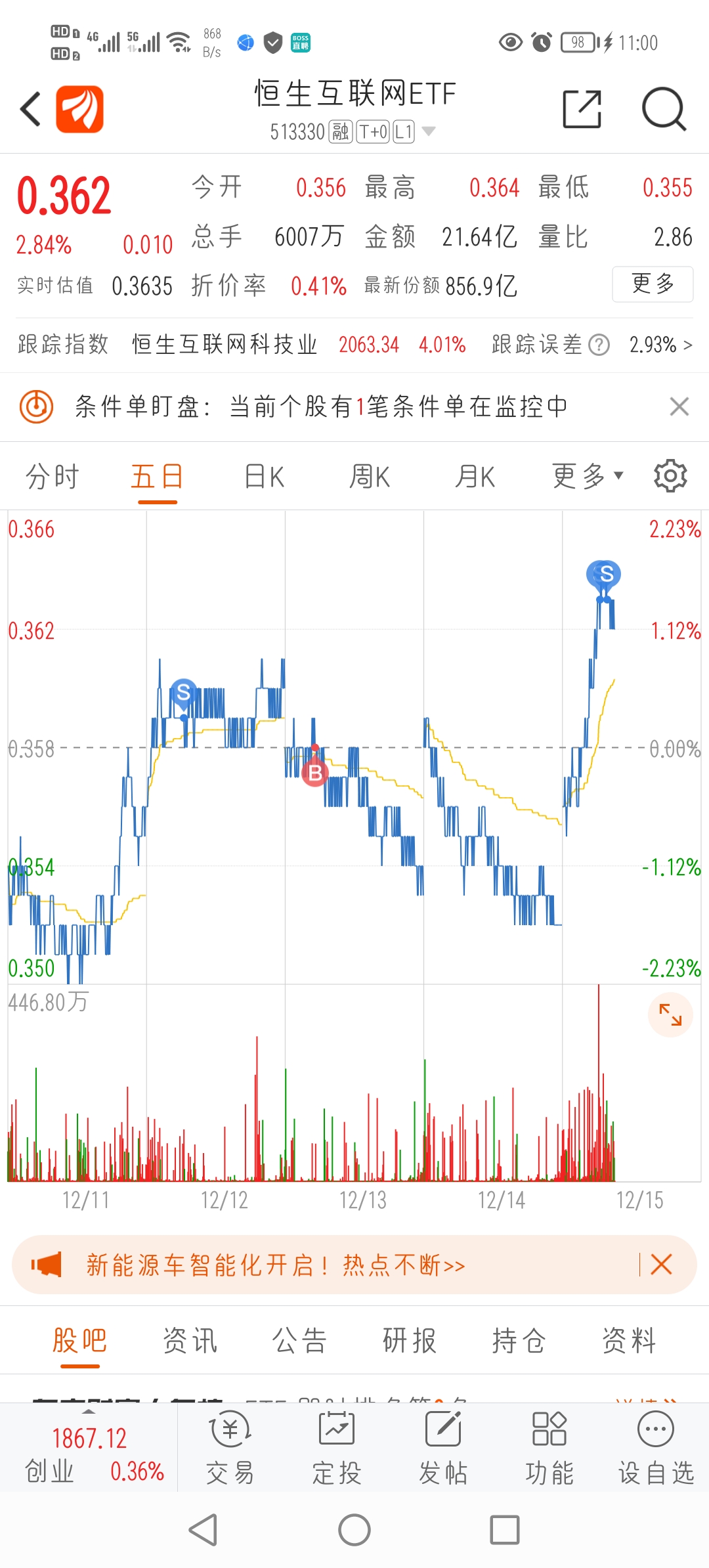Tap the condition order monitor icon
Image resolution: width=709 pixels, height=1568 pixels.
pos(37,407)
